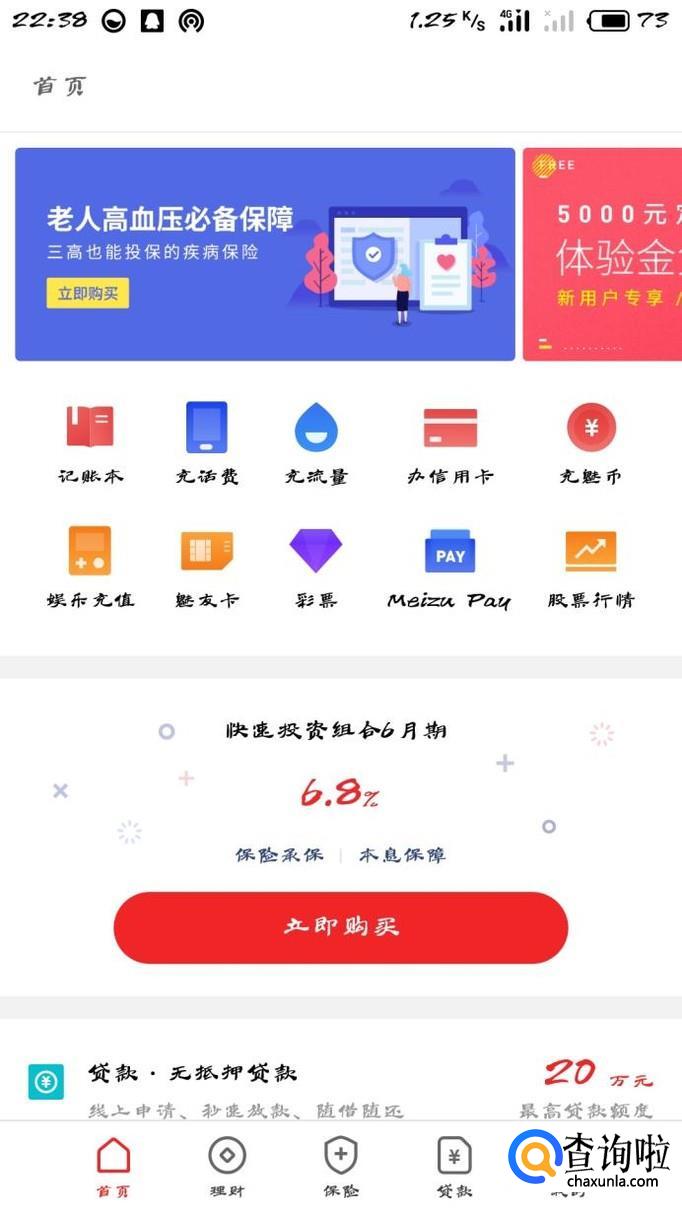This screenshot has height=1212, width=682.
Task: Open 充魅币 recharge
Action: (590, 443)
